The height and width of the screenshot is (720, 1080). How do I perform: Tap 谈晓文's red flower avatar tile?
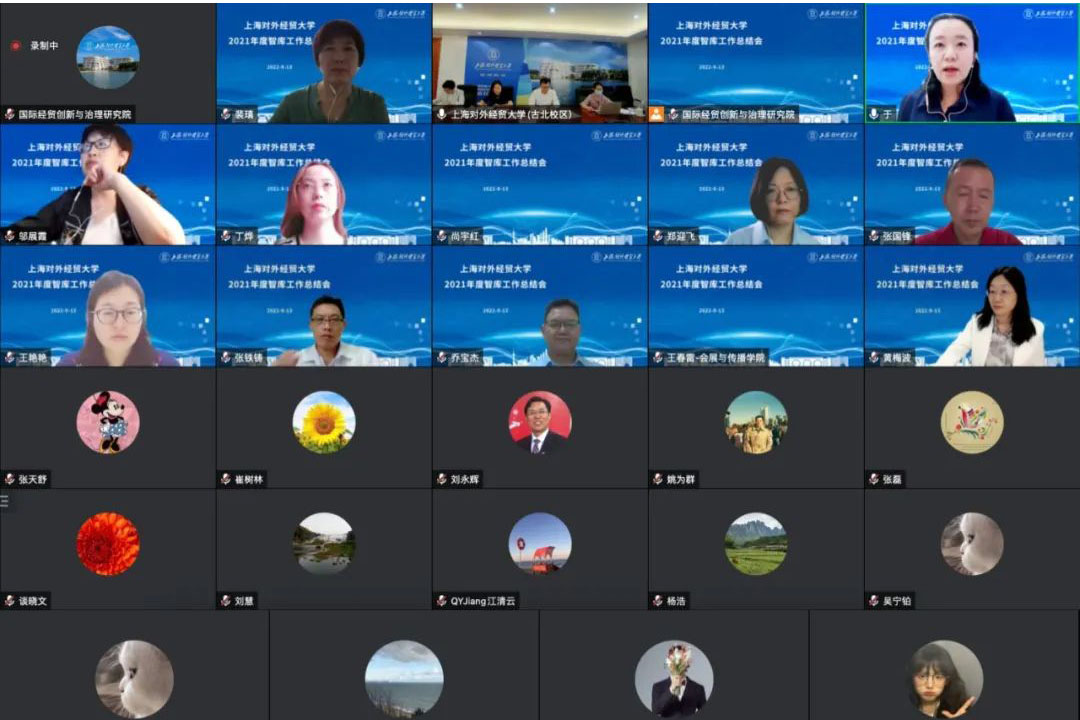pyautogui.click(x=108, y=544)
